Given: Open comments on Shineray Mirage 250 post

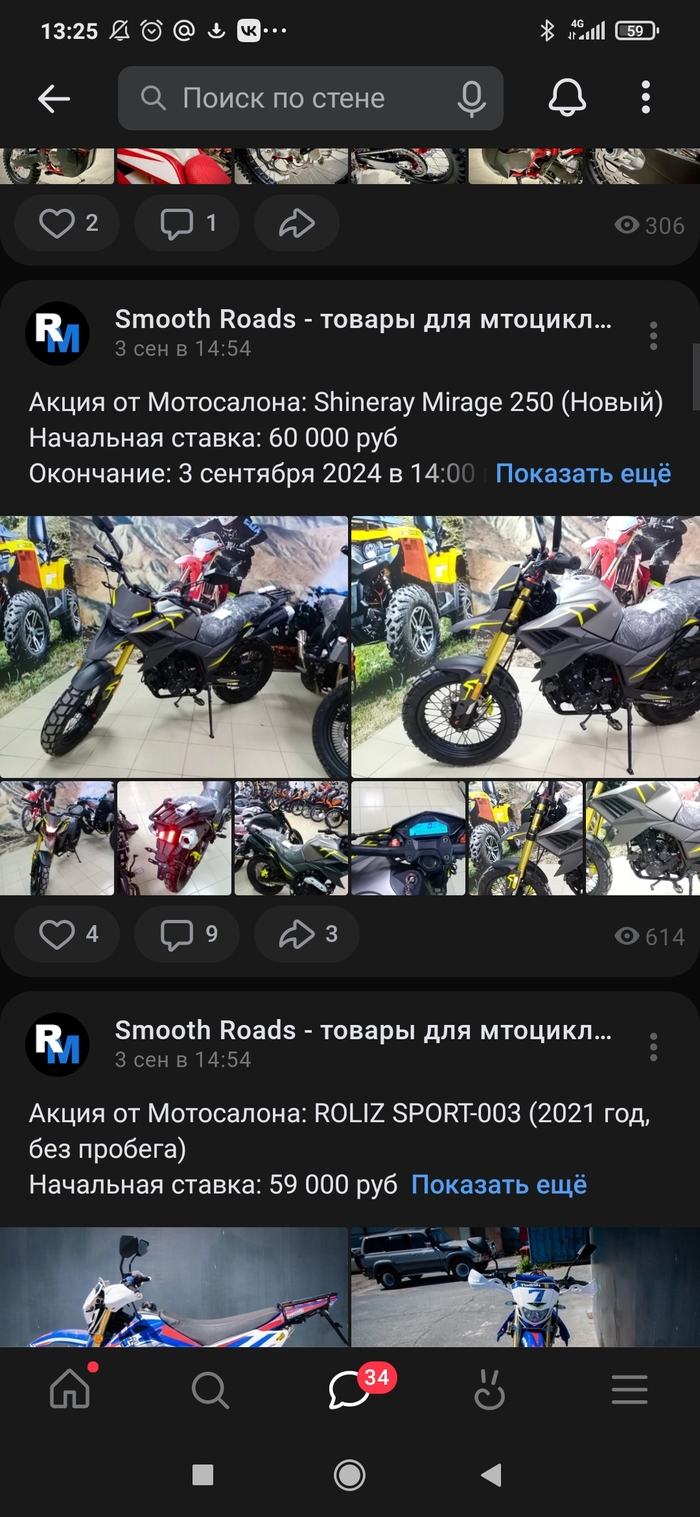Looking at the screenshot, I should click(x=188, y=935).
